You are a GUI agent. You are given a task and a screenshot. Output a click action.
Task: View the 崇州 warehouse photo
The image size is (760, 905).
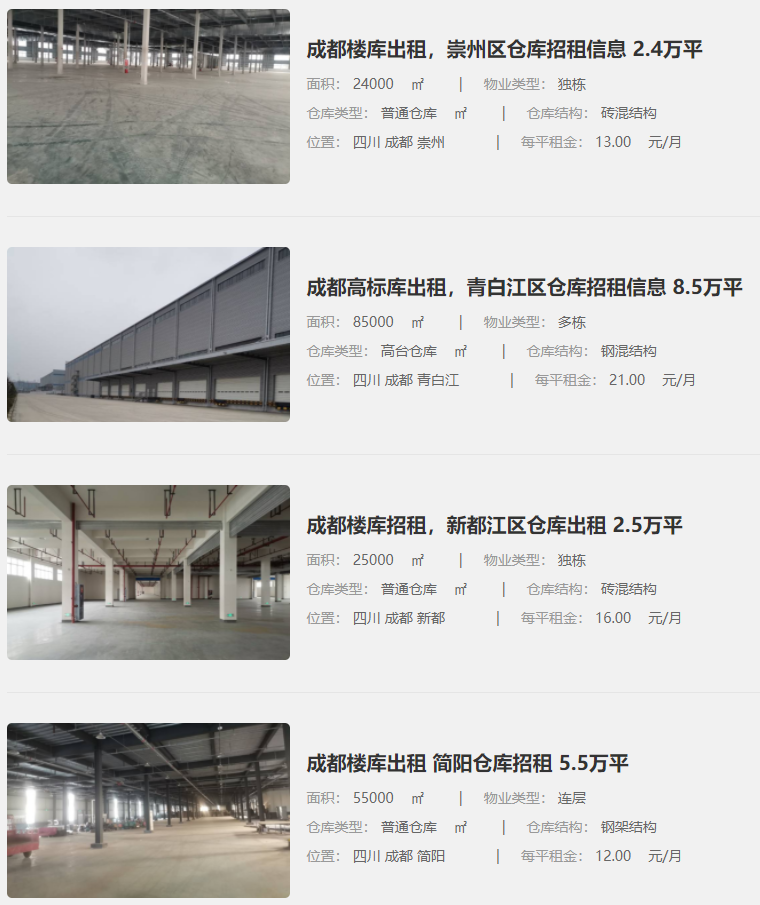point(148,97)
